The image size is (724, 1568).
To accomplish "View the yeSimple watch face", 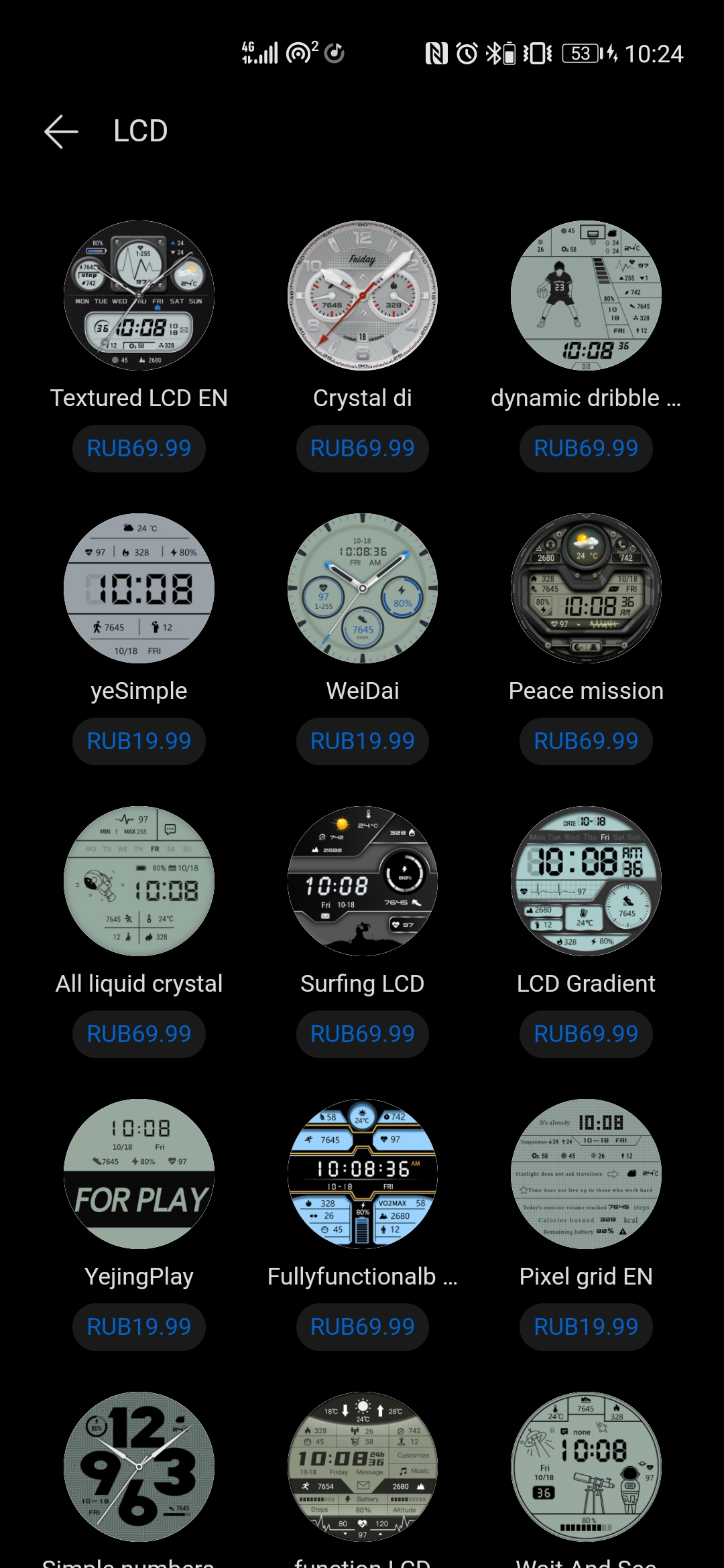I will 139,588.
